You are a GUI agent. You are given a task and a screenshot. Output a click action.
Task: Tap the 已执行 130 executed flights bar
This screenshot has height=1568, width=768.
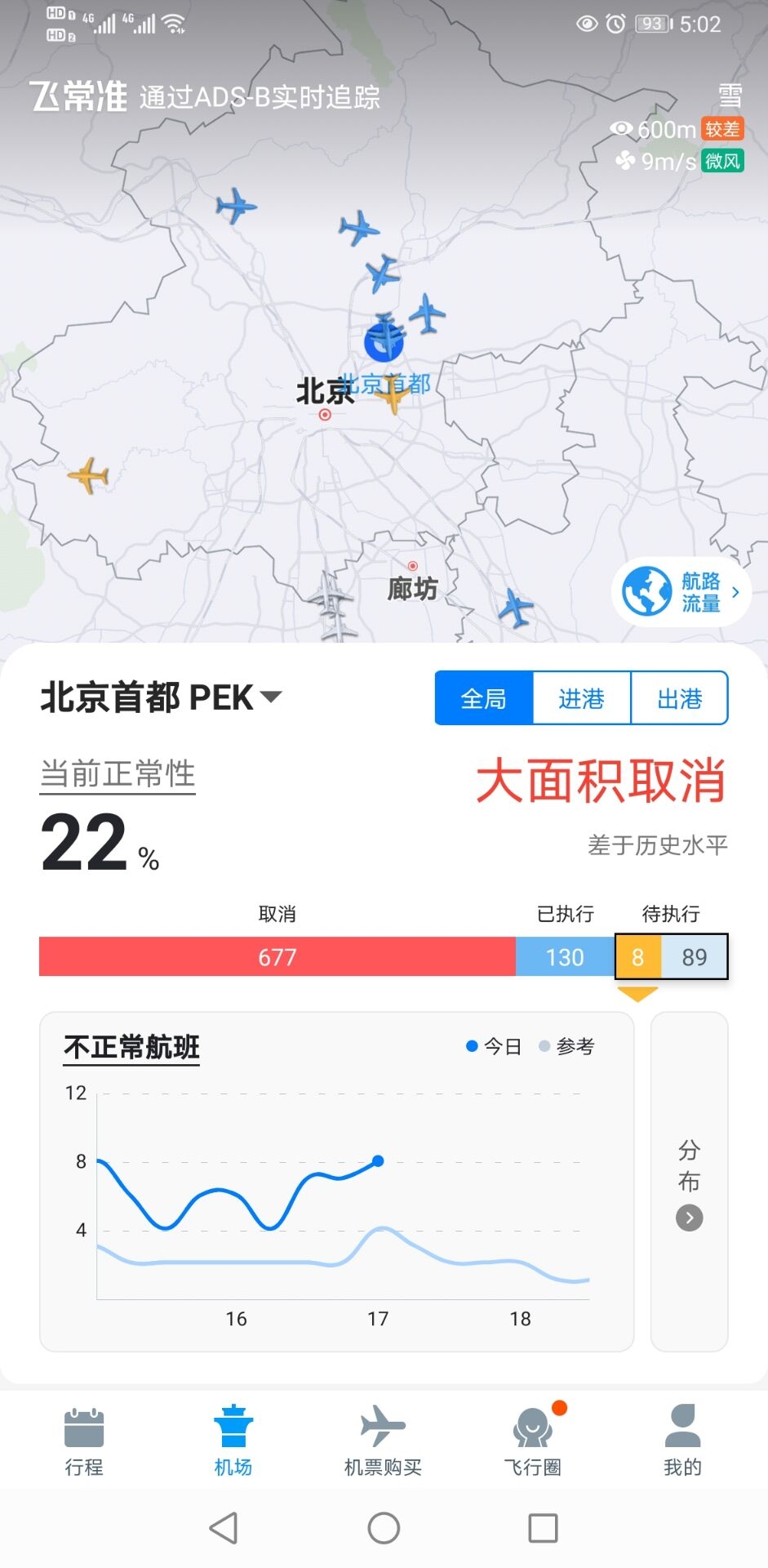point(564,956)
